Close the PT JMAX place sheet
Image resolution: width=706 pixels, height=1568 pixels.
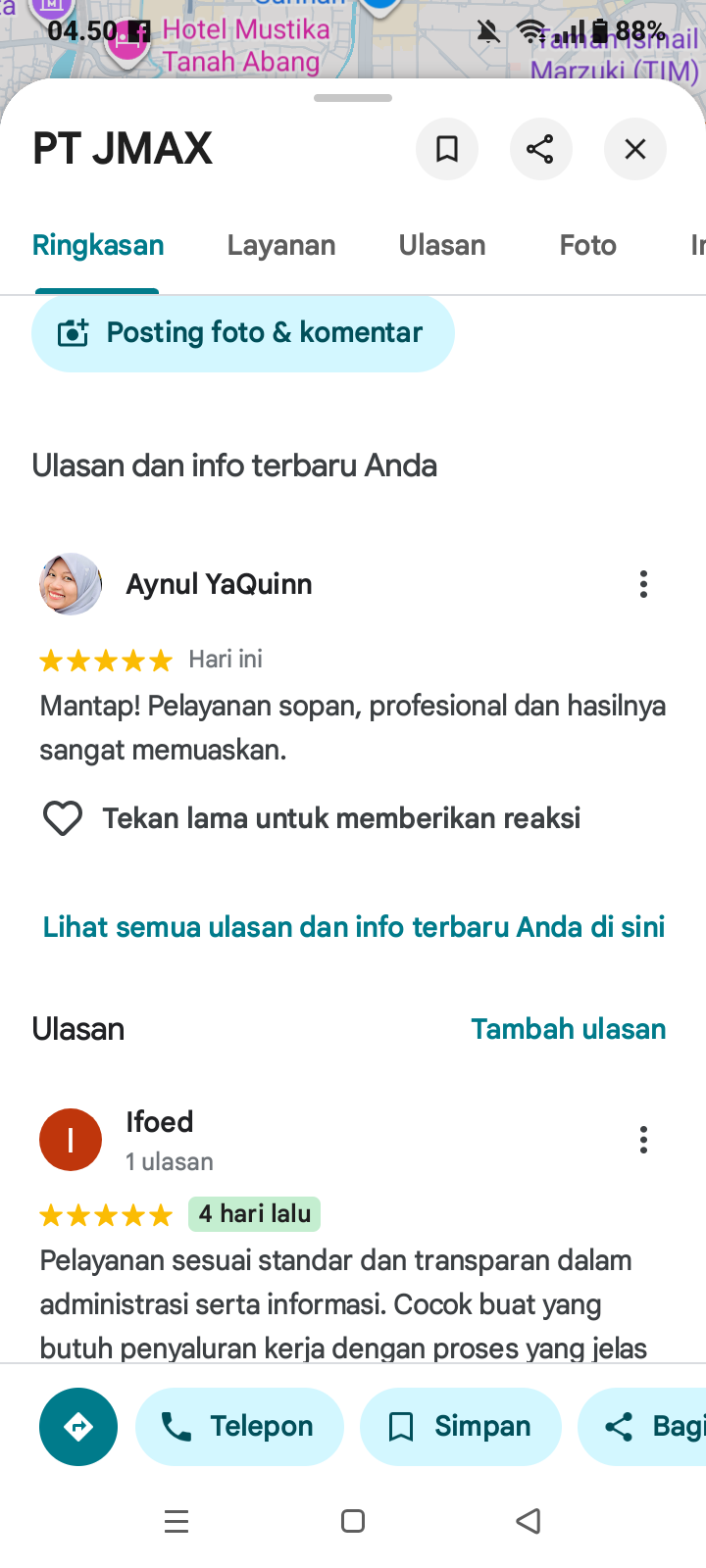pyautogui.click(x=635, y=149)
